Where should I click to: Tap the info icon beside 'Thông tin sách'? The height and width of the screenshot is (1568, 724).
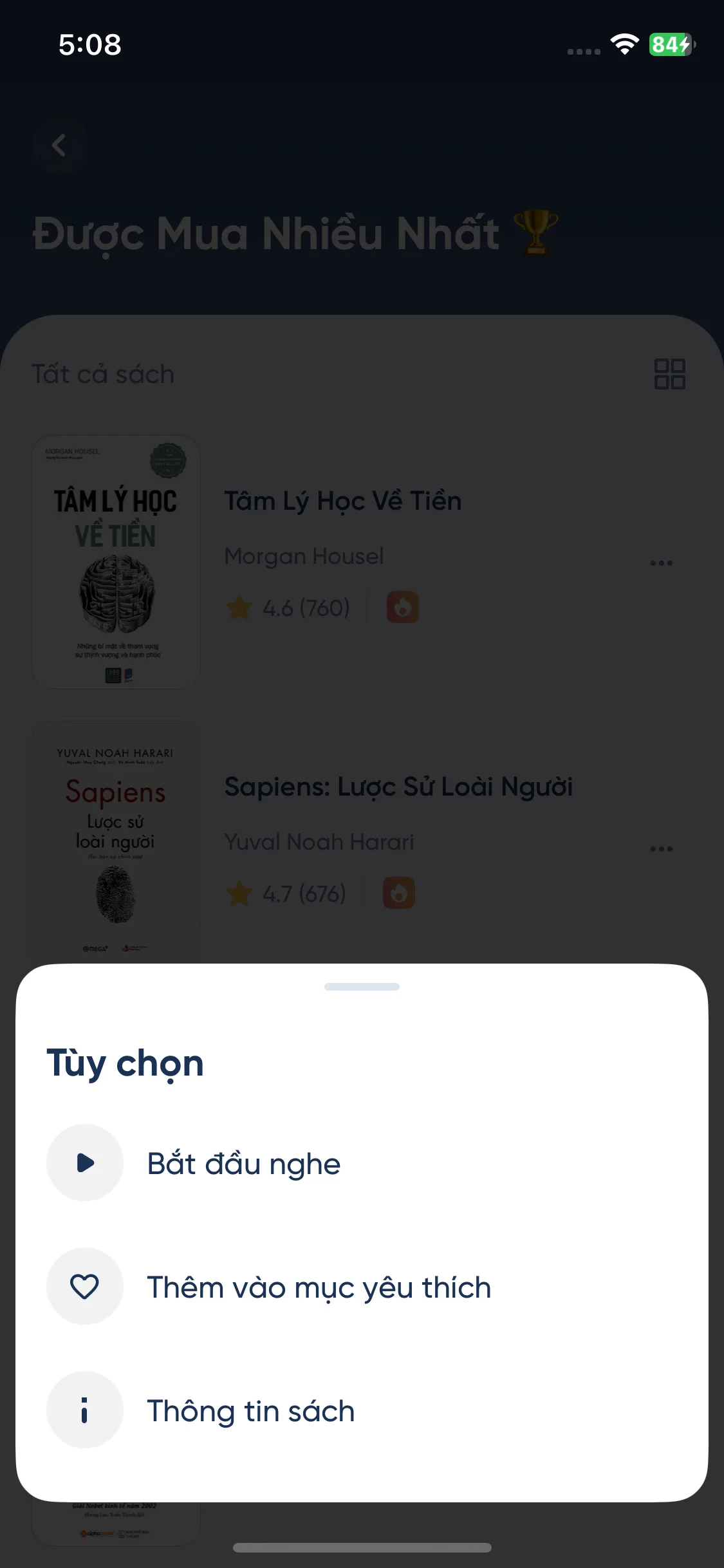coord(84,1409)
